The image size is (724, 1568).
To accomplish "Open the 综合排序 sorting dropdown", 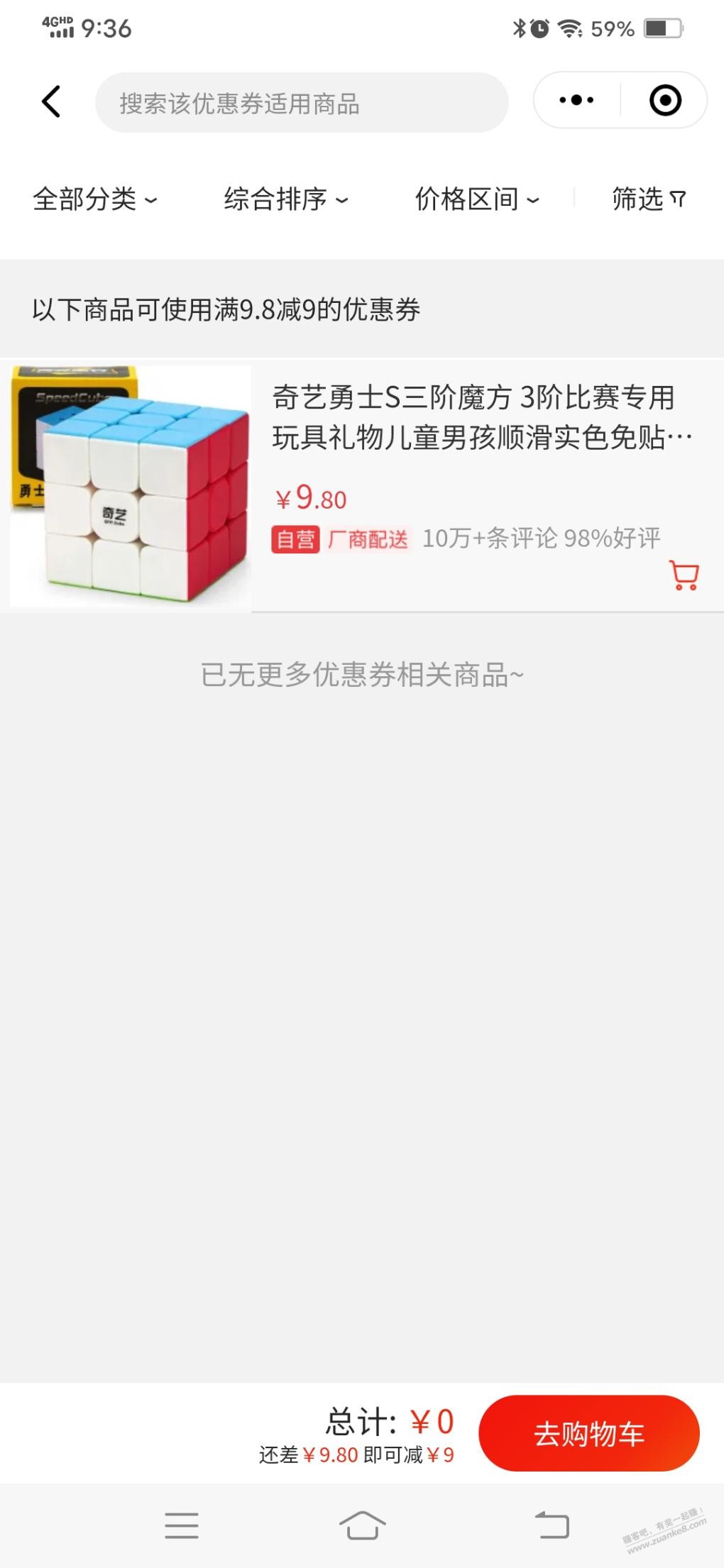I will coord(285,199).
